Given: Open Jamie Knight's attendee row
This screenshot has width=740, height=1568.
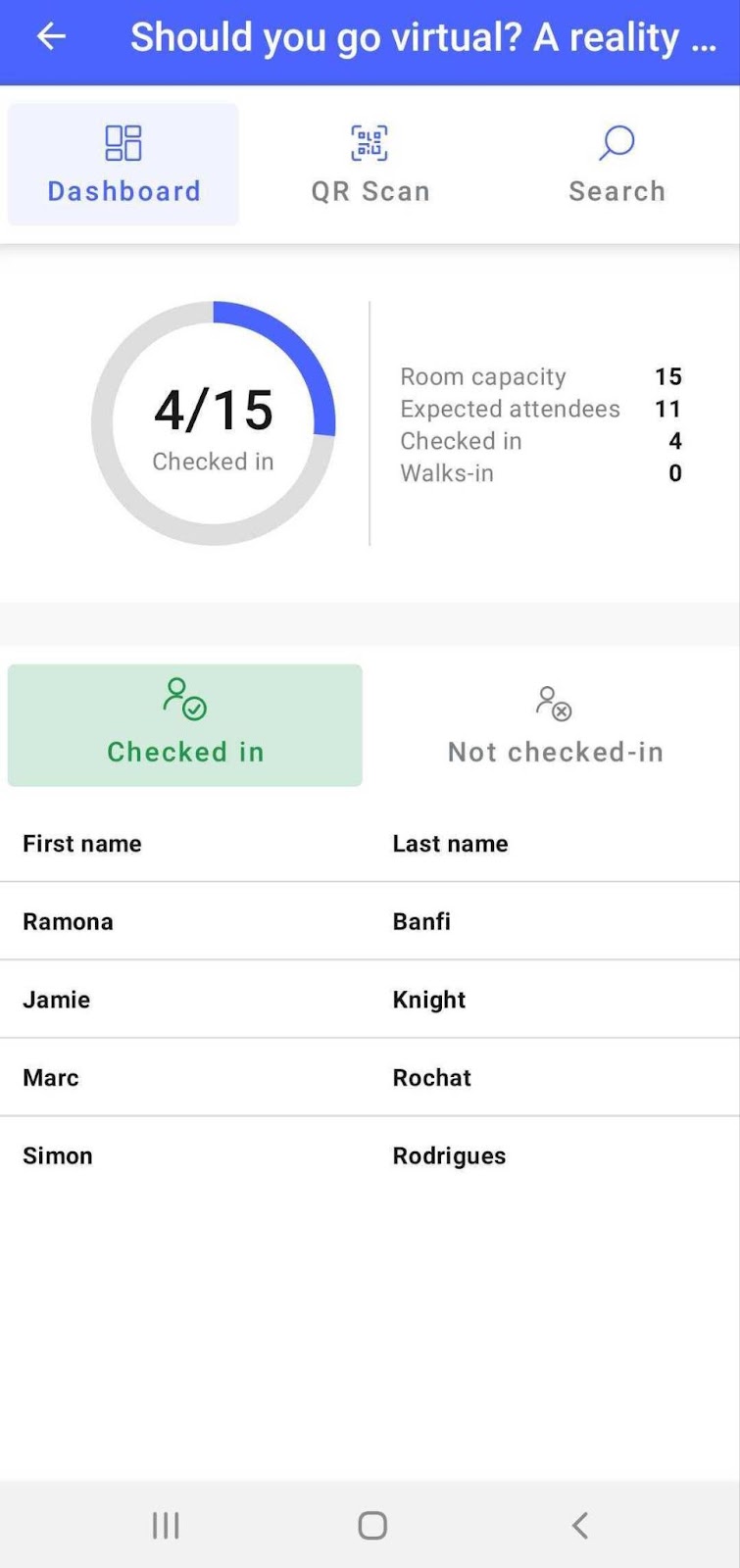Looking at the screenshot, I should tap(370, 999).
